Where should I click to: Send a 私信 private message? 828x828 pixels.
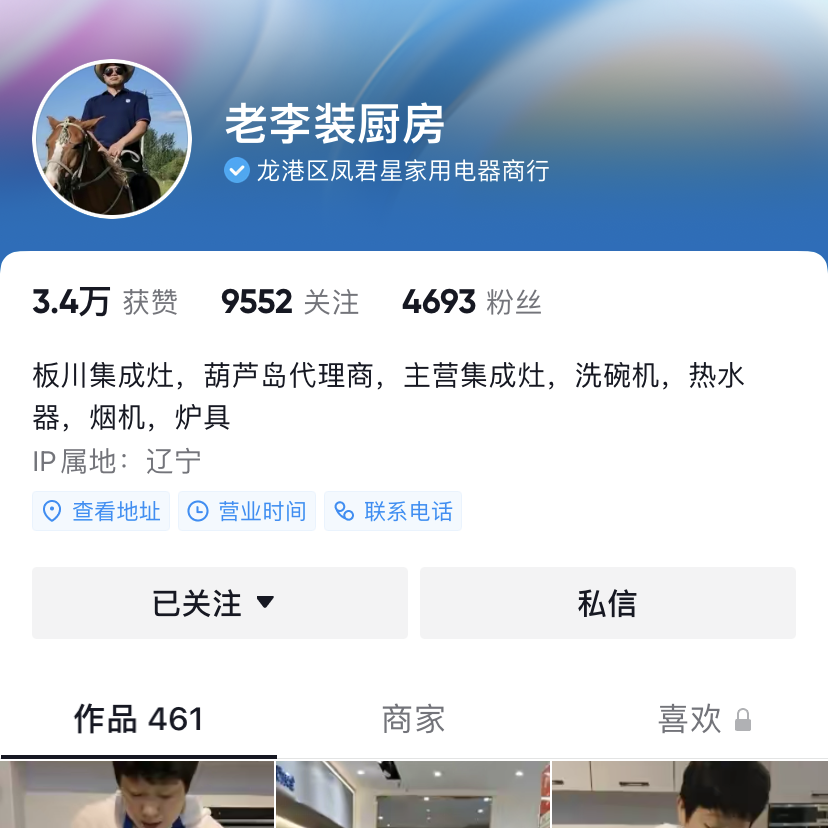pos(607,603)
